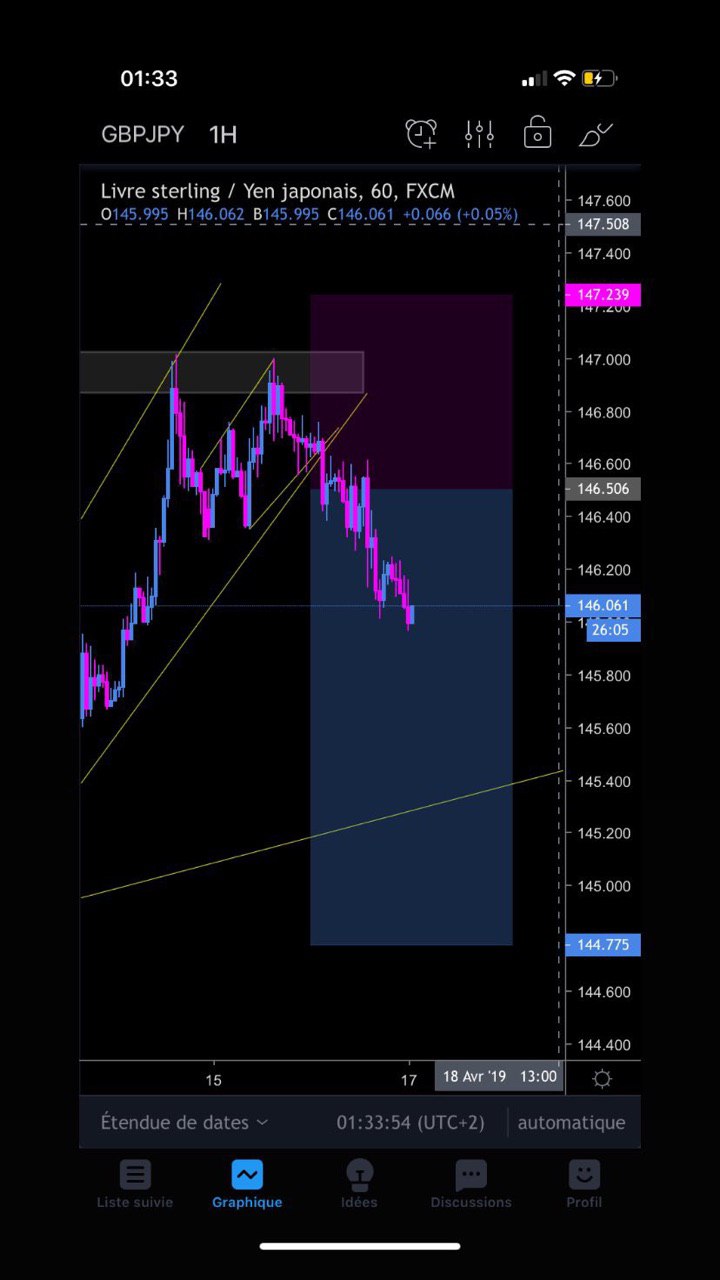Switch to the Profil tab
Screen dimensions: 720x1280
tap(584, 1185)
